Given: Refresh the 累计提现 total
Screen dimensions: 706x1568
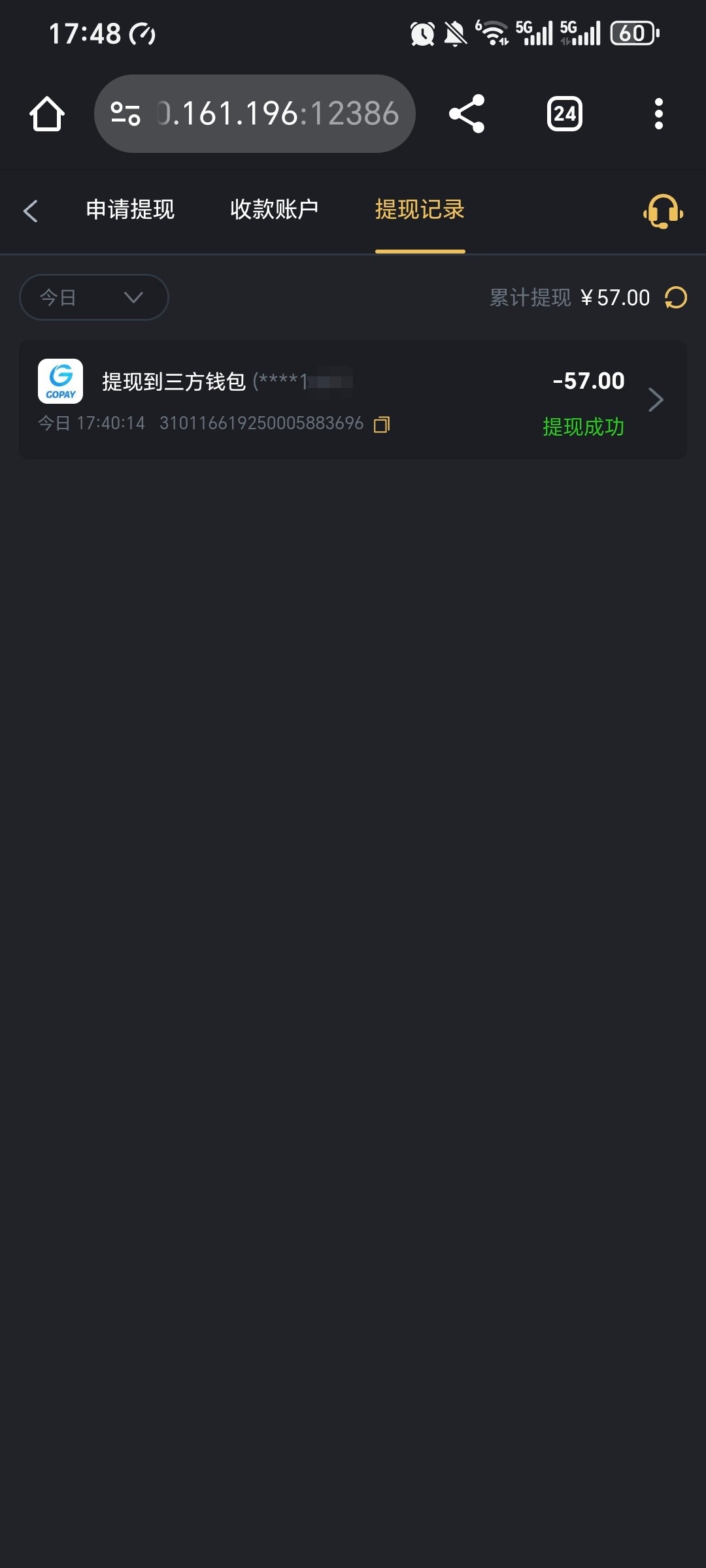Looking at the screenshot, I should coord(676,298).
